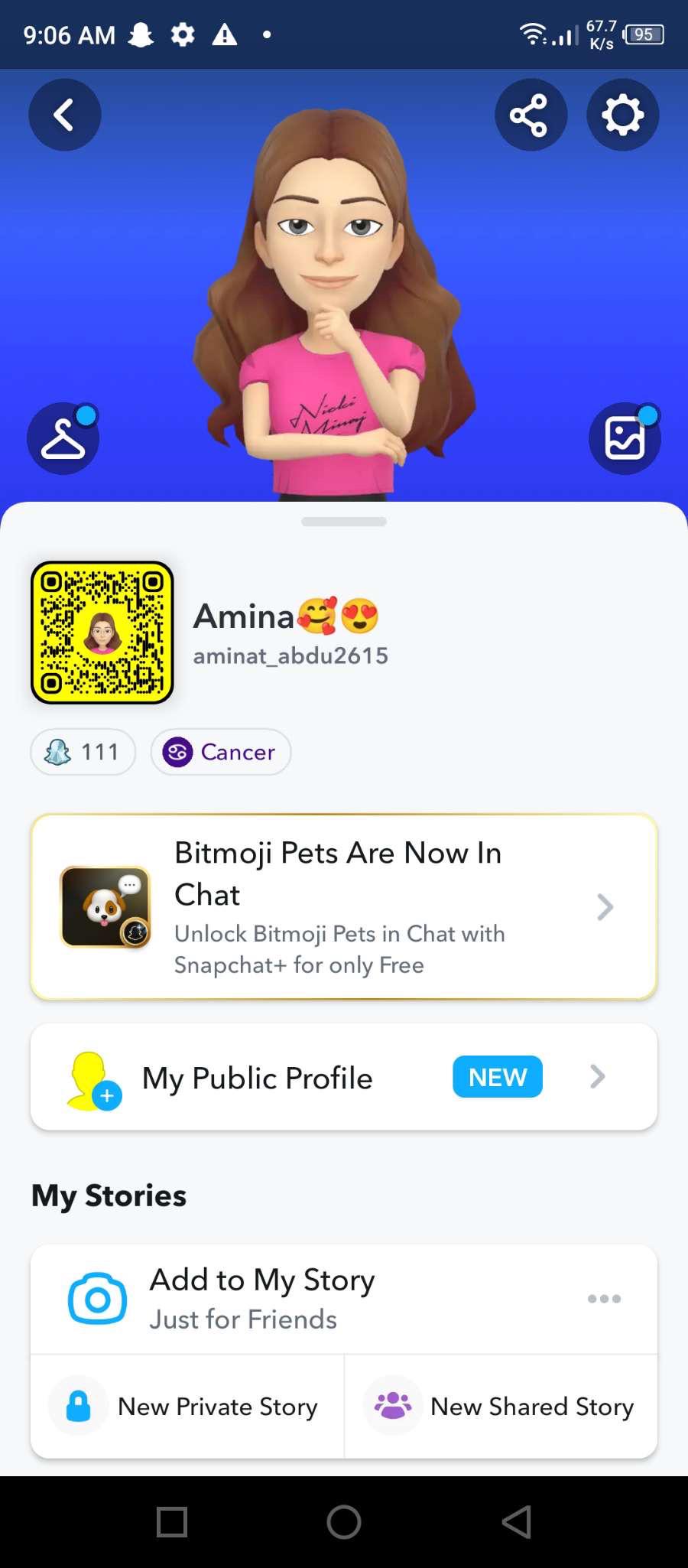The image size is (688, 1568).
Task: Tap the people icon beside New Shared Story
Action: [392, 1406]
